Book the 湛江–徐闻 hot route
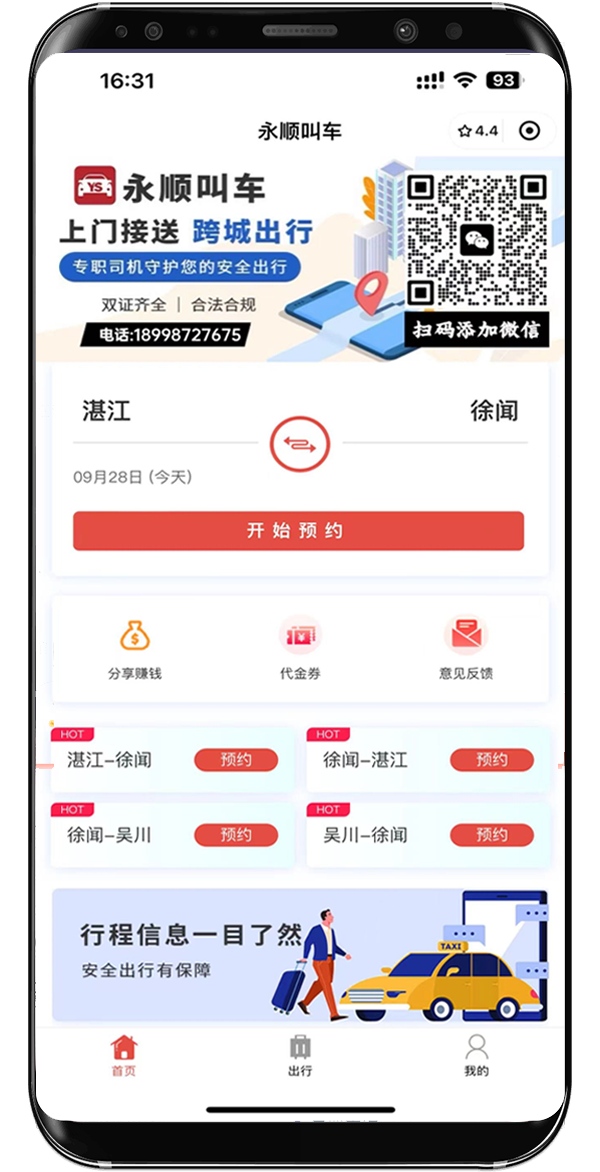This screenshot has height=1172, width=600. click(236, 760)
